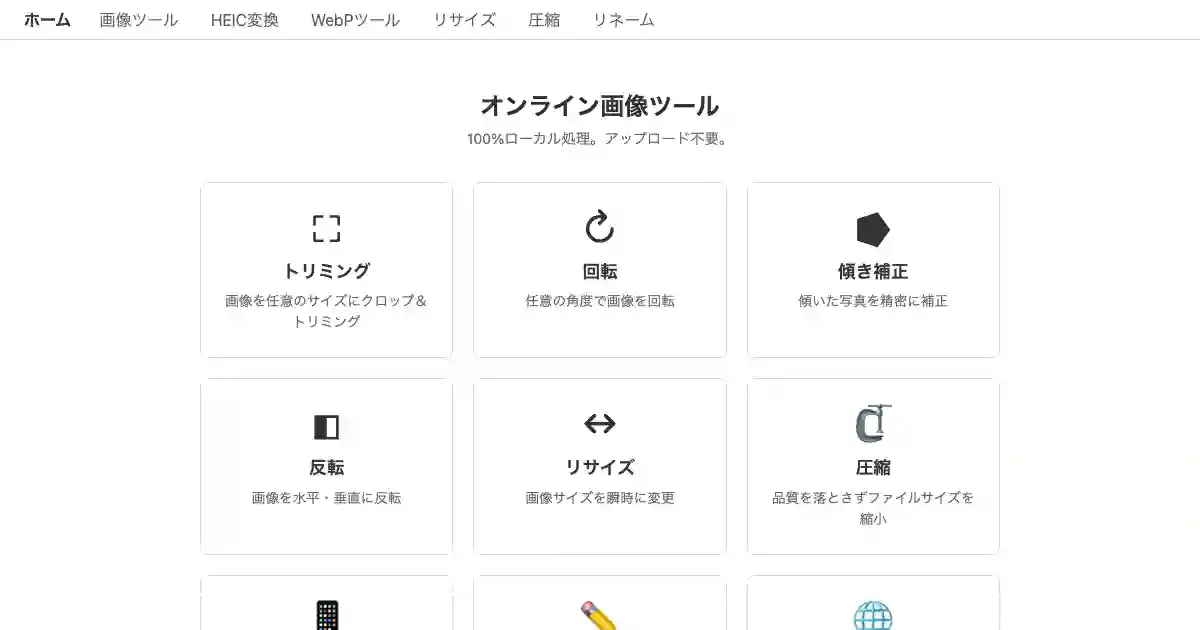Open the ホーム nav item
Screen dimensions: 1200x630
pyautogui.click(x=47, y=20)
